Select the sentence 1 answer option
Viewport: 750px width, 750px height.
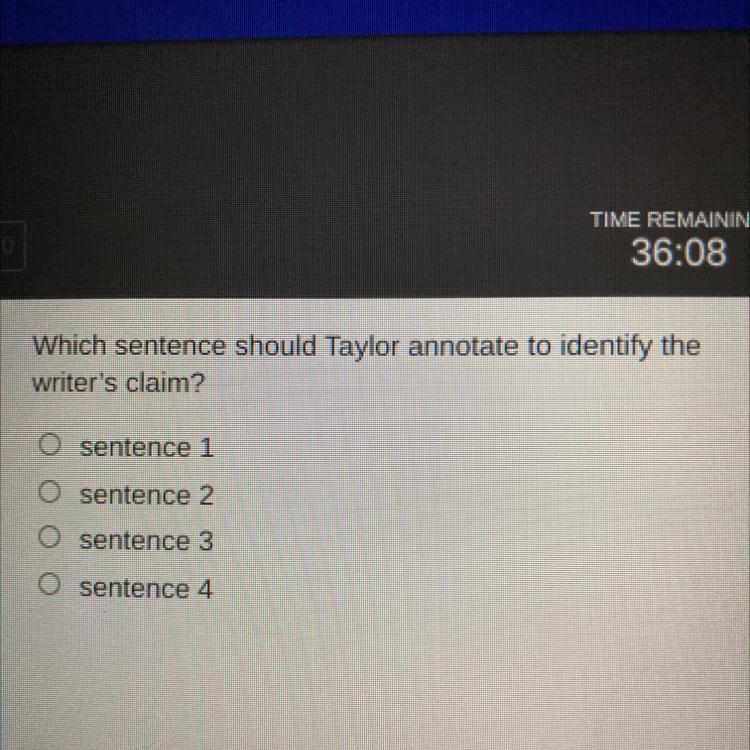49,446
